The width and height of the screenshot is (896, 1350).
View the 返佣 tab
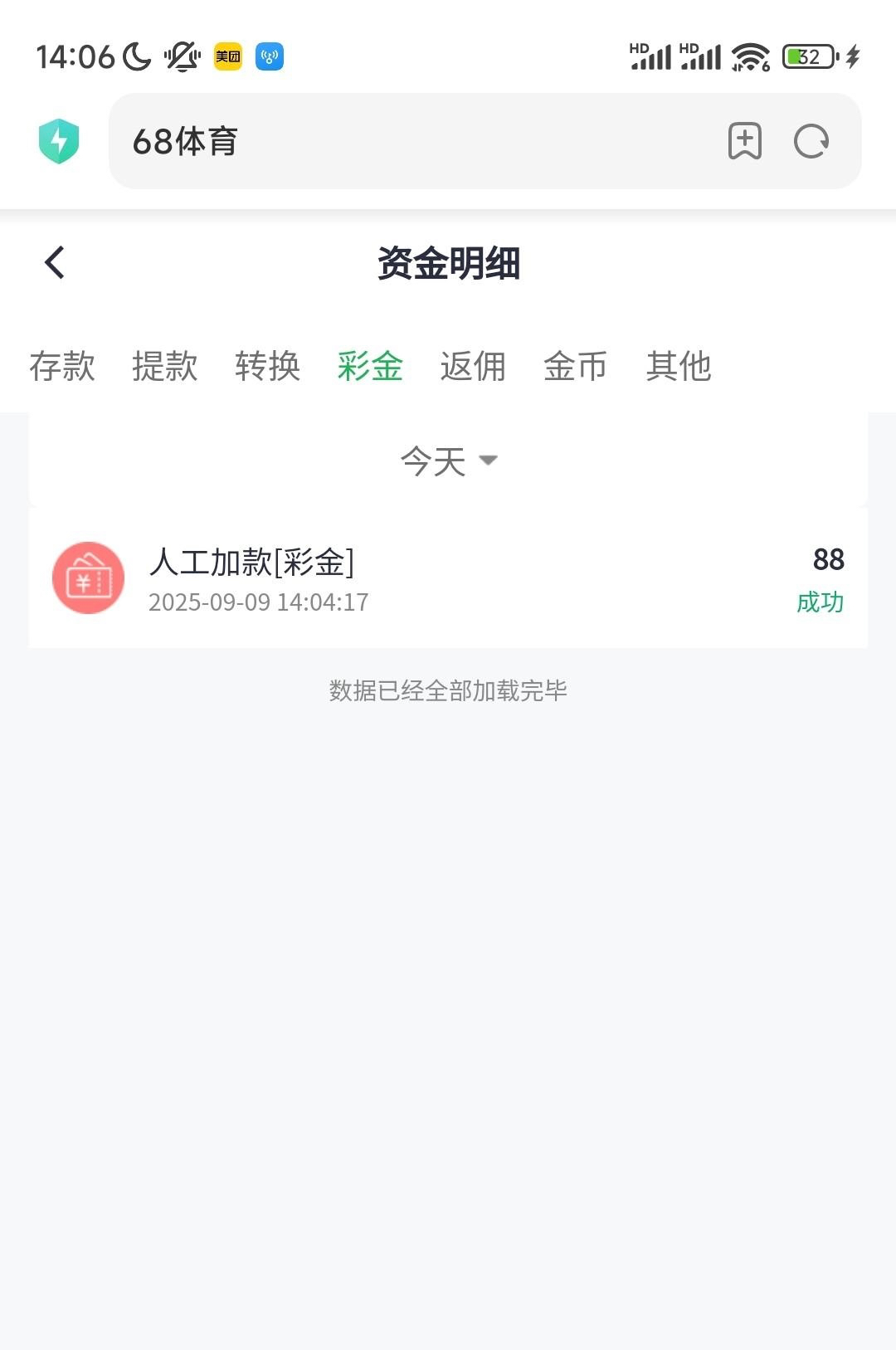pyautogui.click(x=473, y=366)
